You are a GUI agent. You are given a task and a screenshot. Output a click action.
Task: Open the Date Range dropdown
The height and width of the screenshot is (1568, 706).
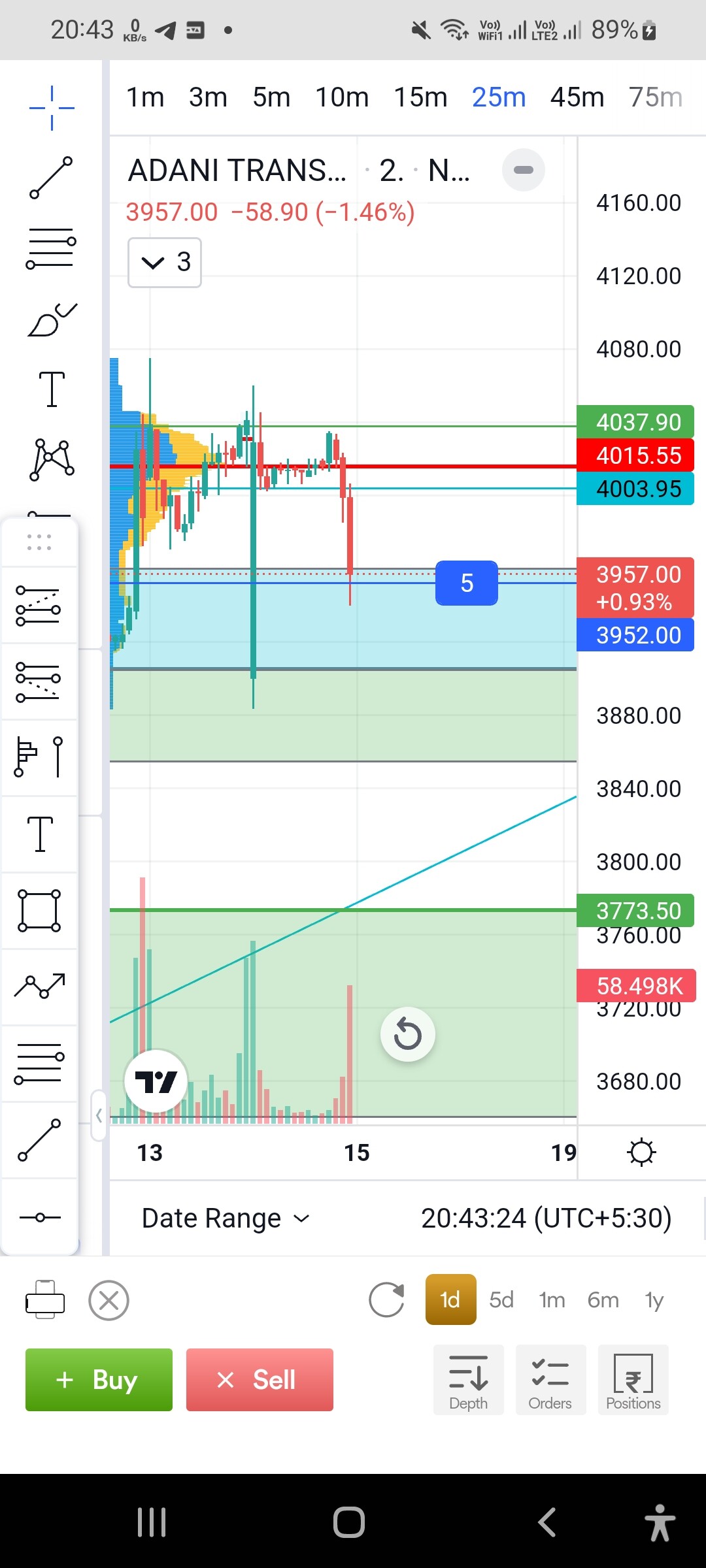tap(226, 1218)
